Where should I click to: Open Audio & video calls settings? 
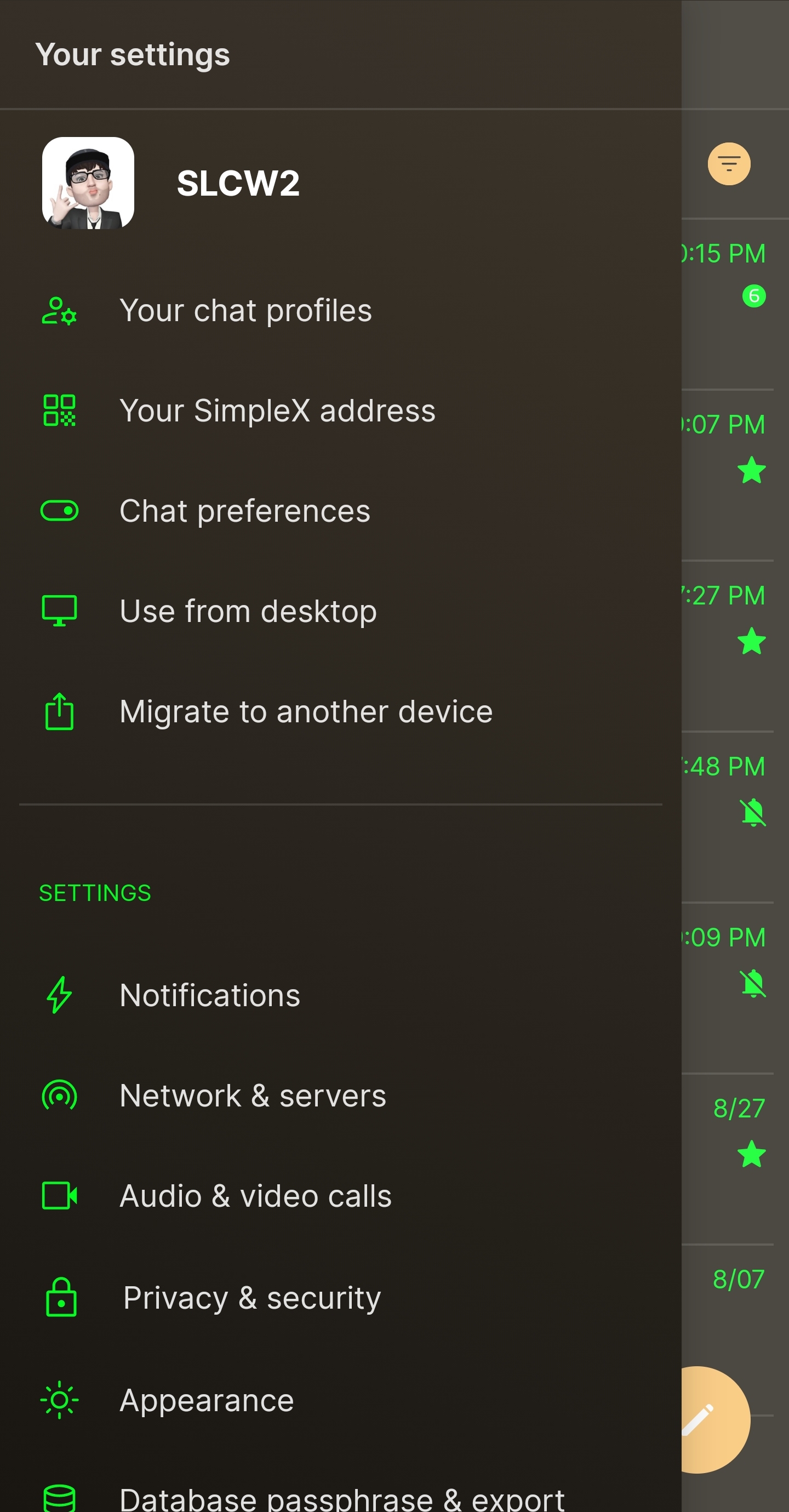[255, 1196]
